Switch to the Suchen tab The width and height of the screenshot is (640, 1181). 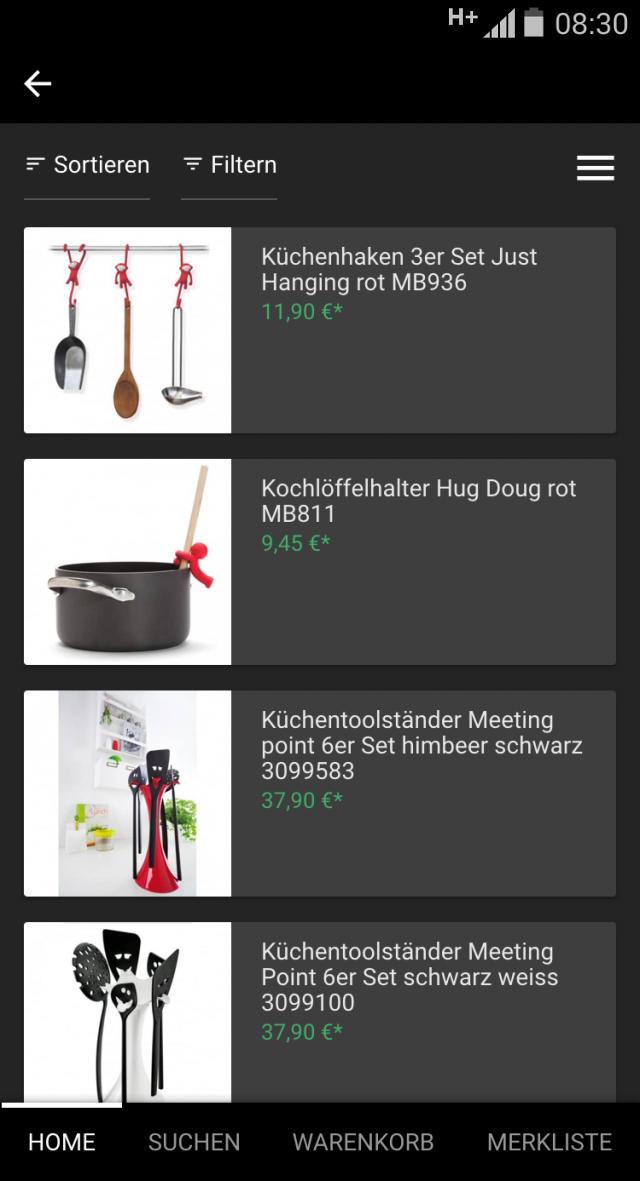(194, 1142)
